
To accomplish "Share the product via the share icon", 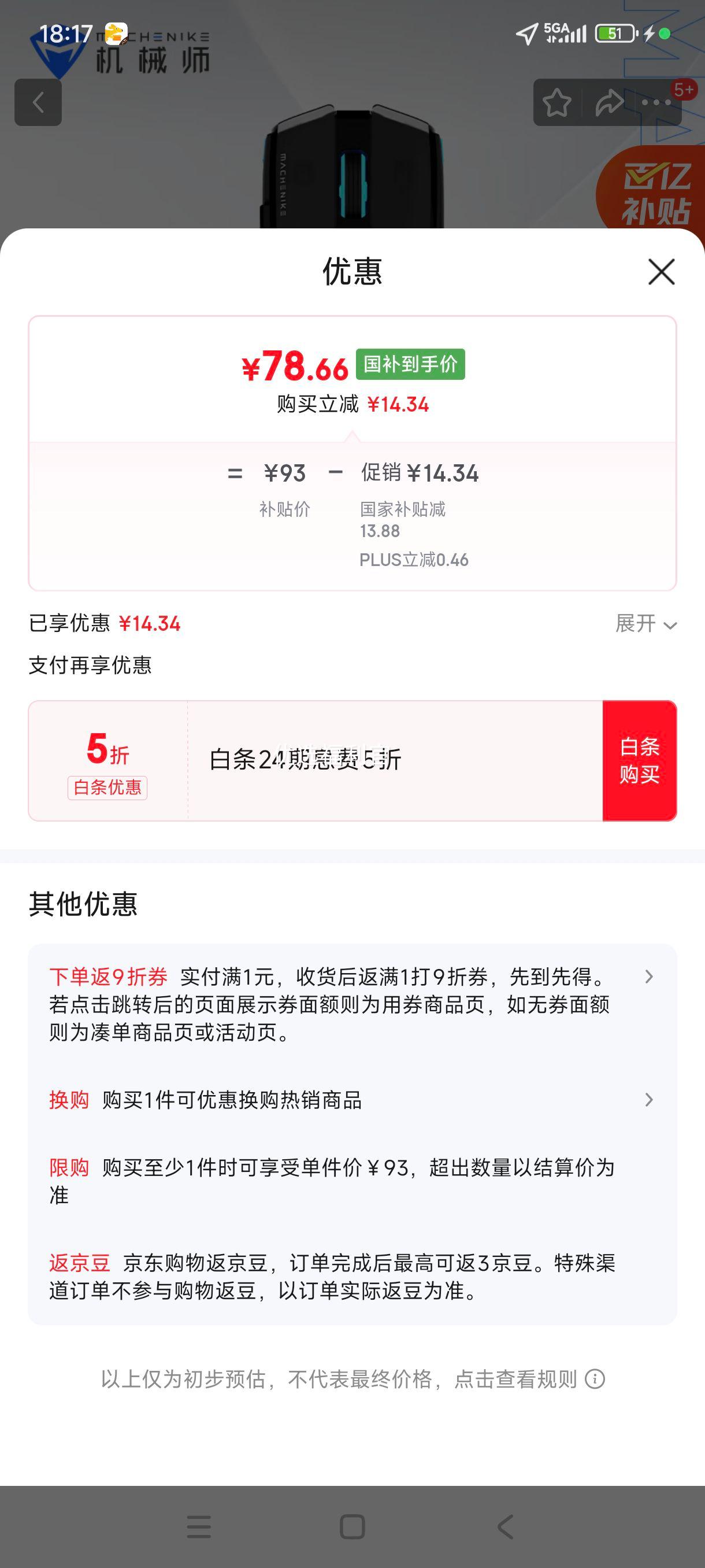I will point(610,103).
